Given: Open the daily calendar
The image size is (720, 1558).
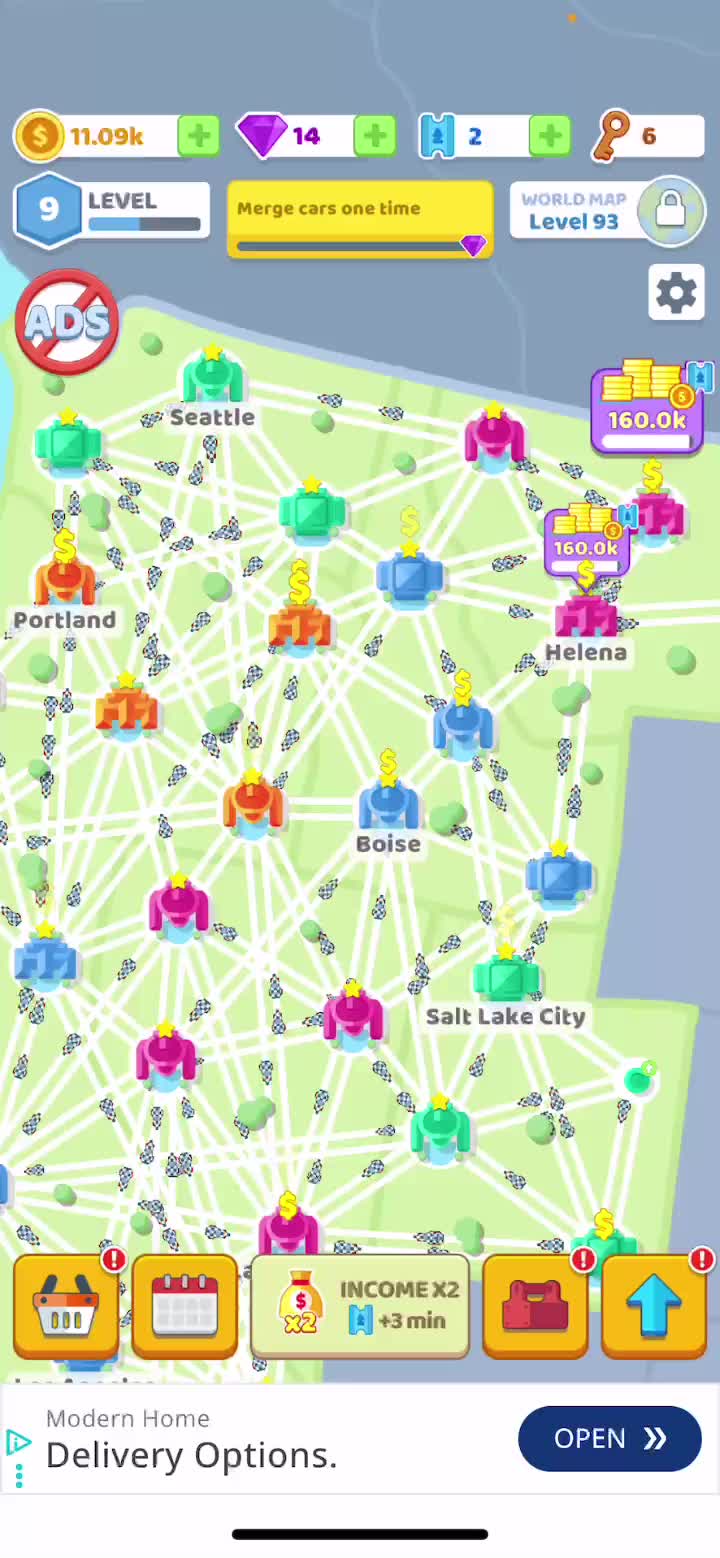Looking at the screenshot, I should tap(185, 1305).
